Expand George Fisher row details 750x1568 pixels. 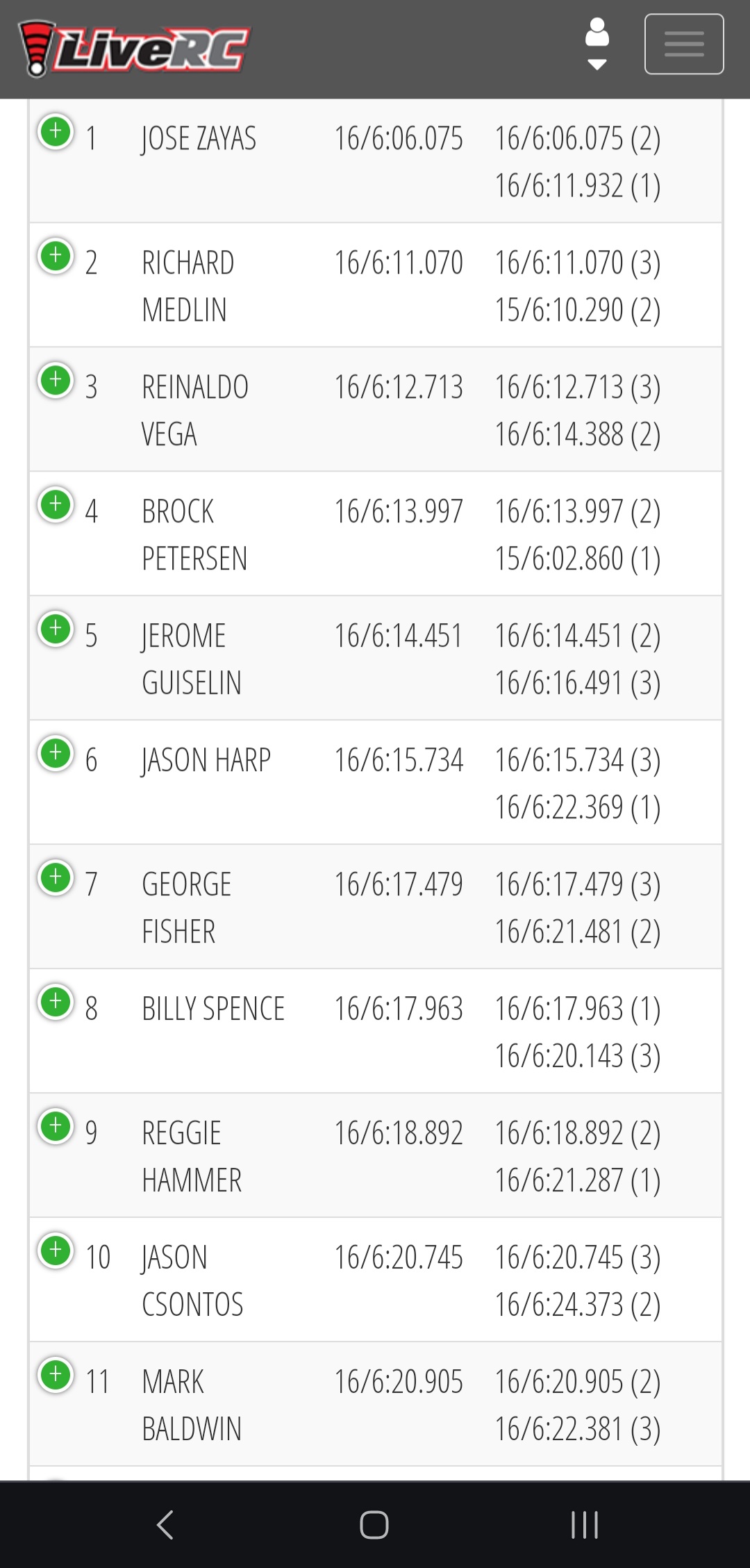coord(56,877)
